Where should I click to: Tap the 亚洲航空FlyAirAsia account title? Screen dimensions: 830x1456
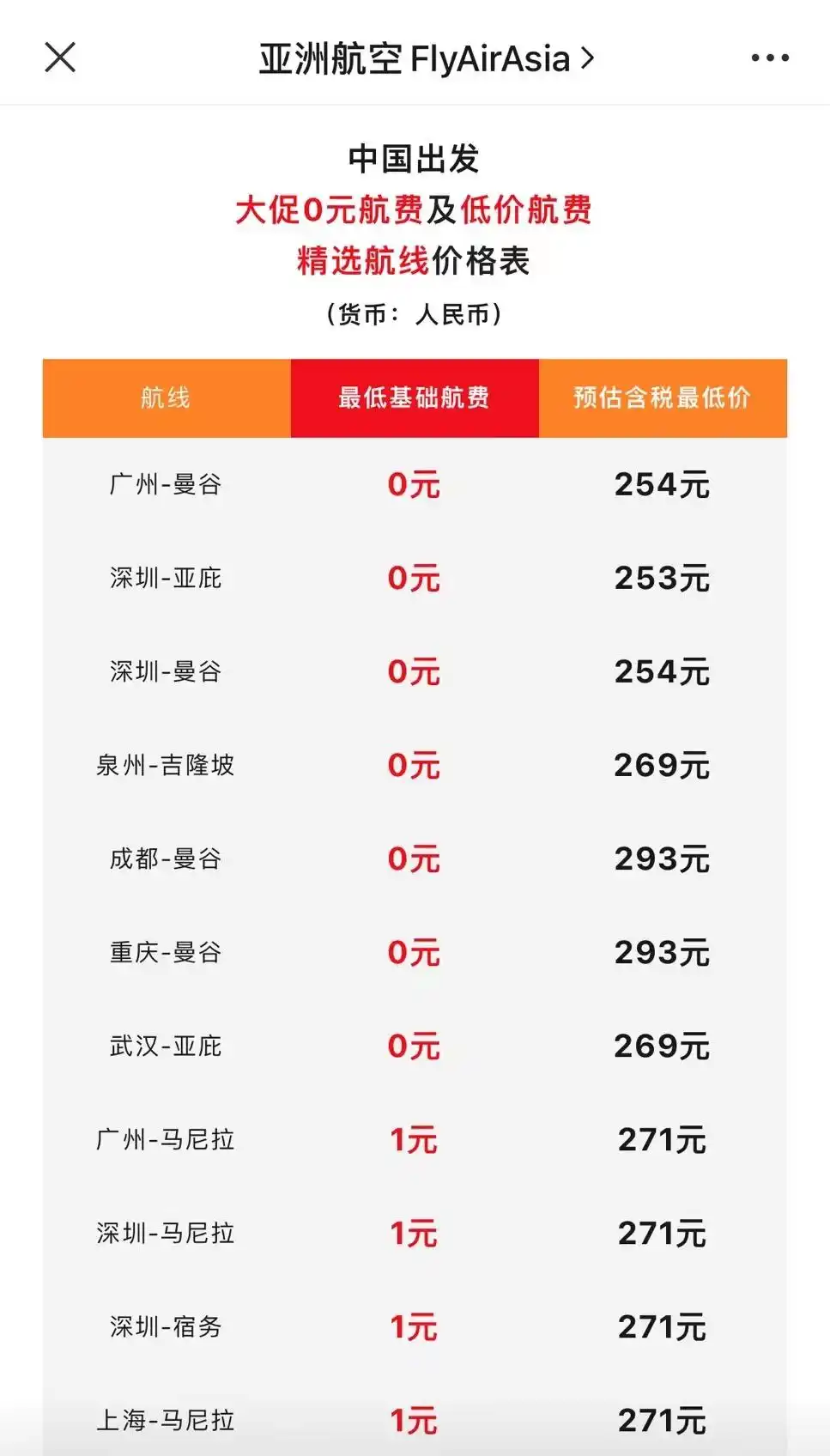coord(410,58)
